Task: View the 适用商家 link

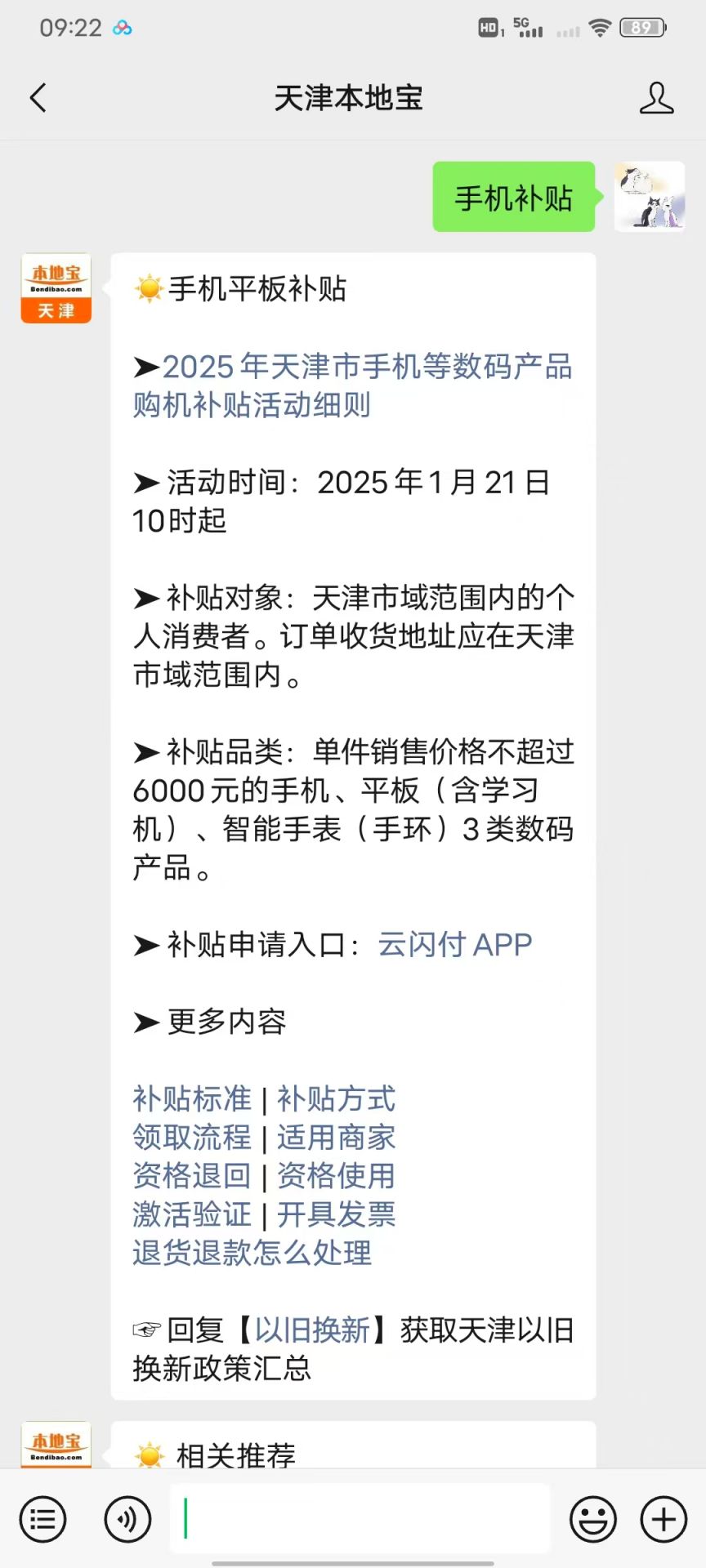Action: (x=336, y=1138)
